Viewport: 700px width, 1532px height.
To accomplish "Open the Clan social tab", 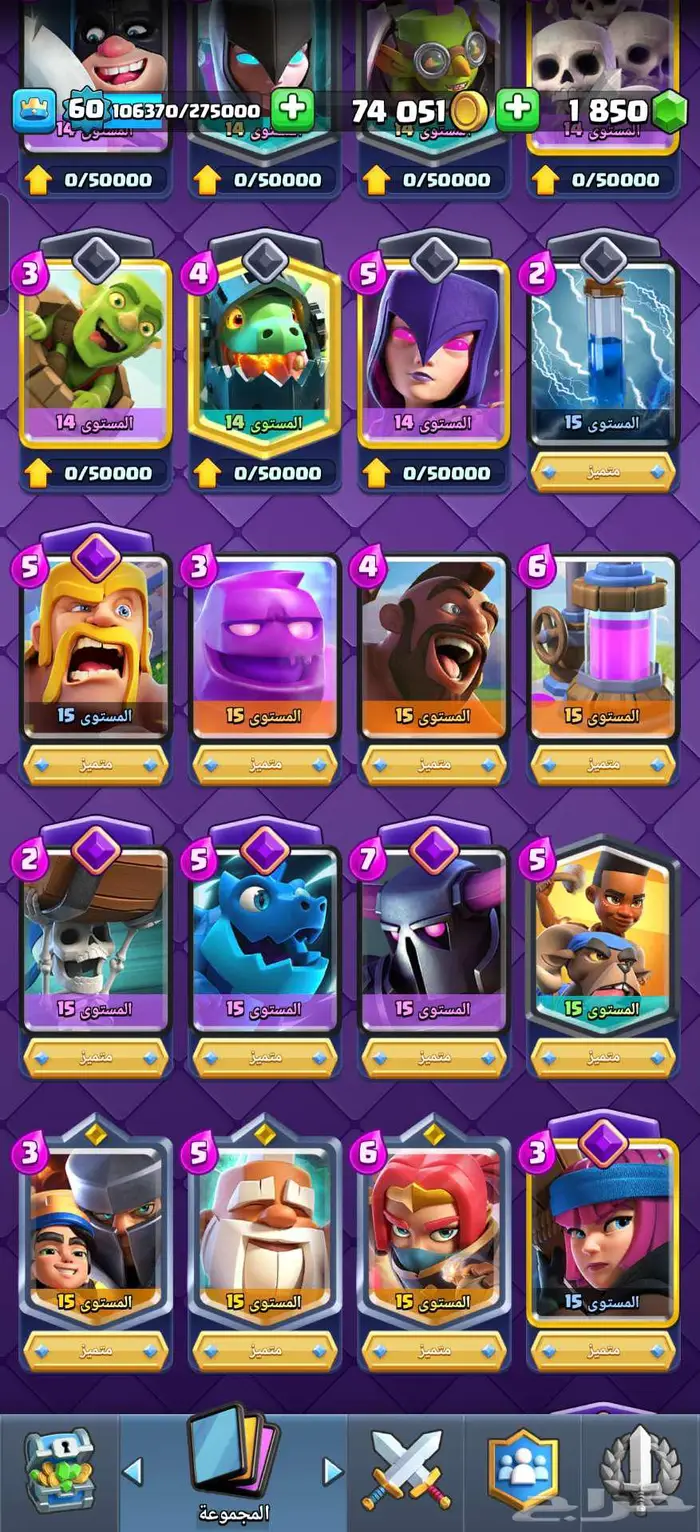I will [522, 1470].
